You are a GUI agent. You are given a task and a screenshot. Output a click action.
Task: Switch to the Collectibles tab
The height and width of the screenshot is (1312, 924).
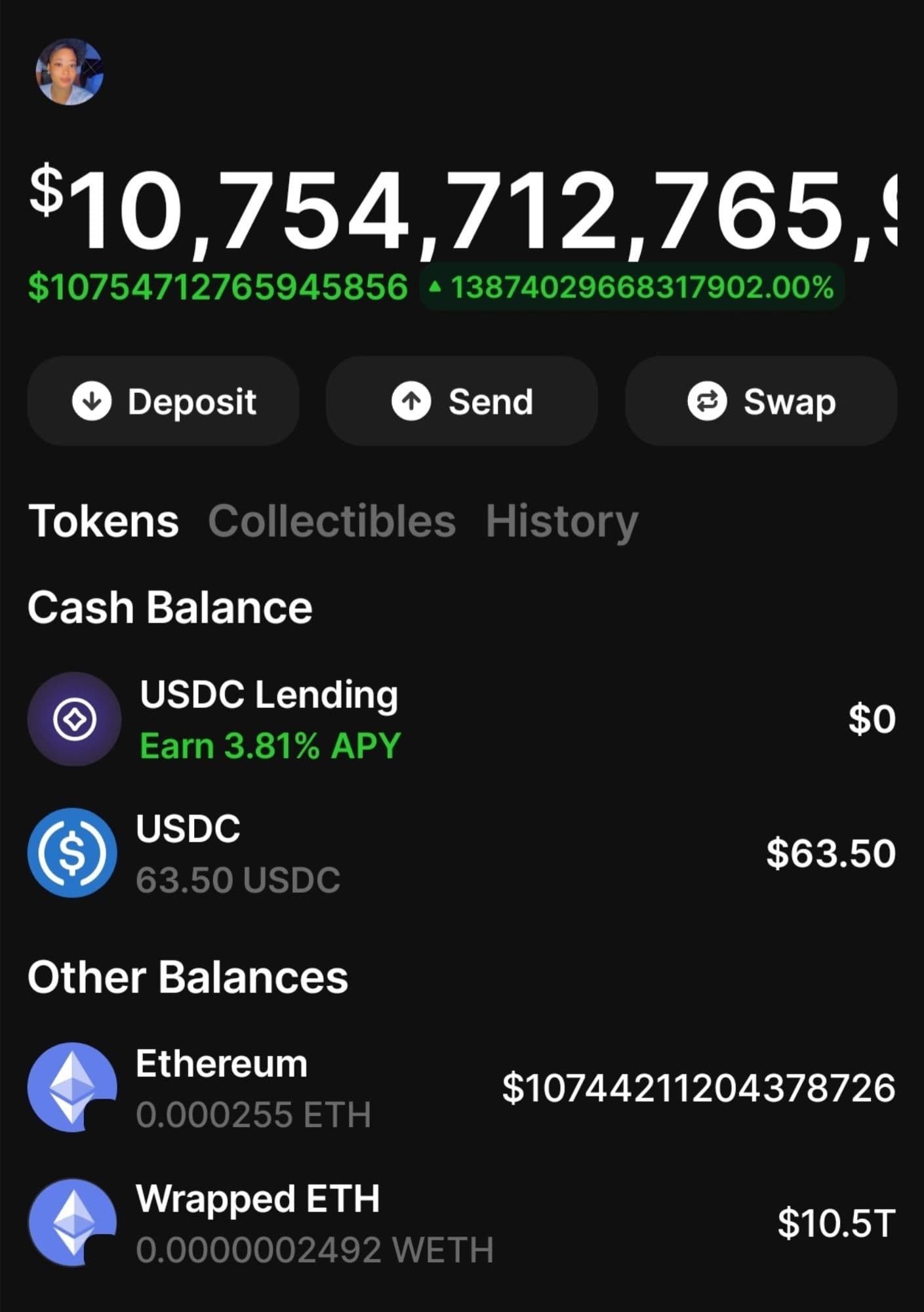point(332,522)
